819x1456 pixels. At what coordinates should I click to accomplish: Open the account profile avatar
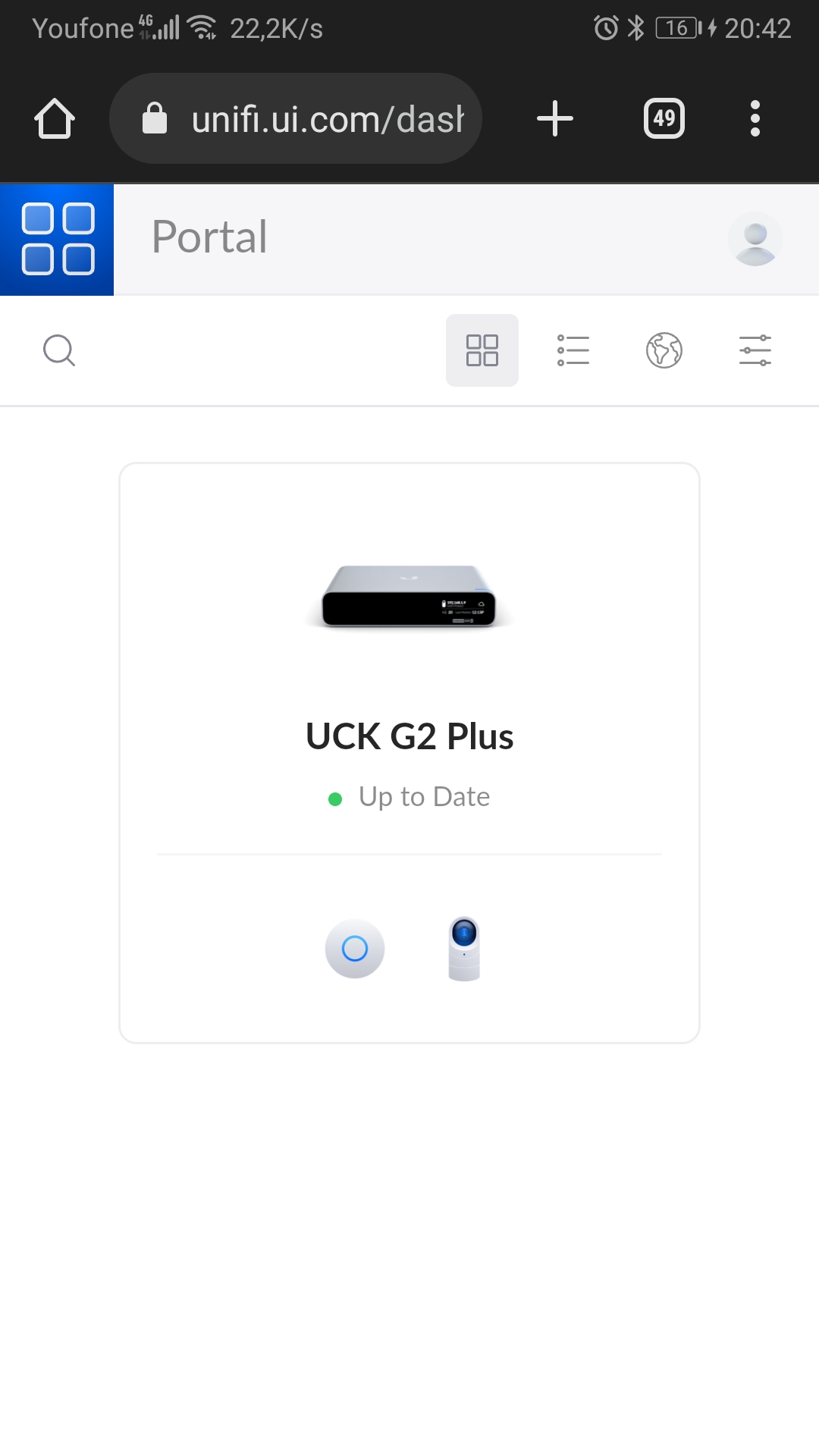(755, 239)
